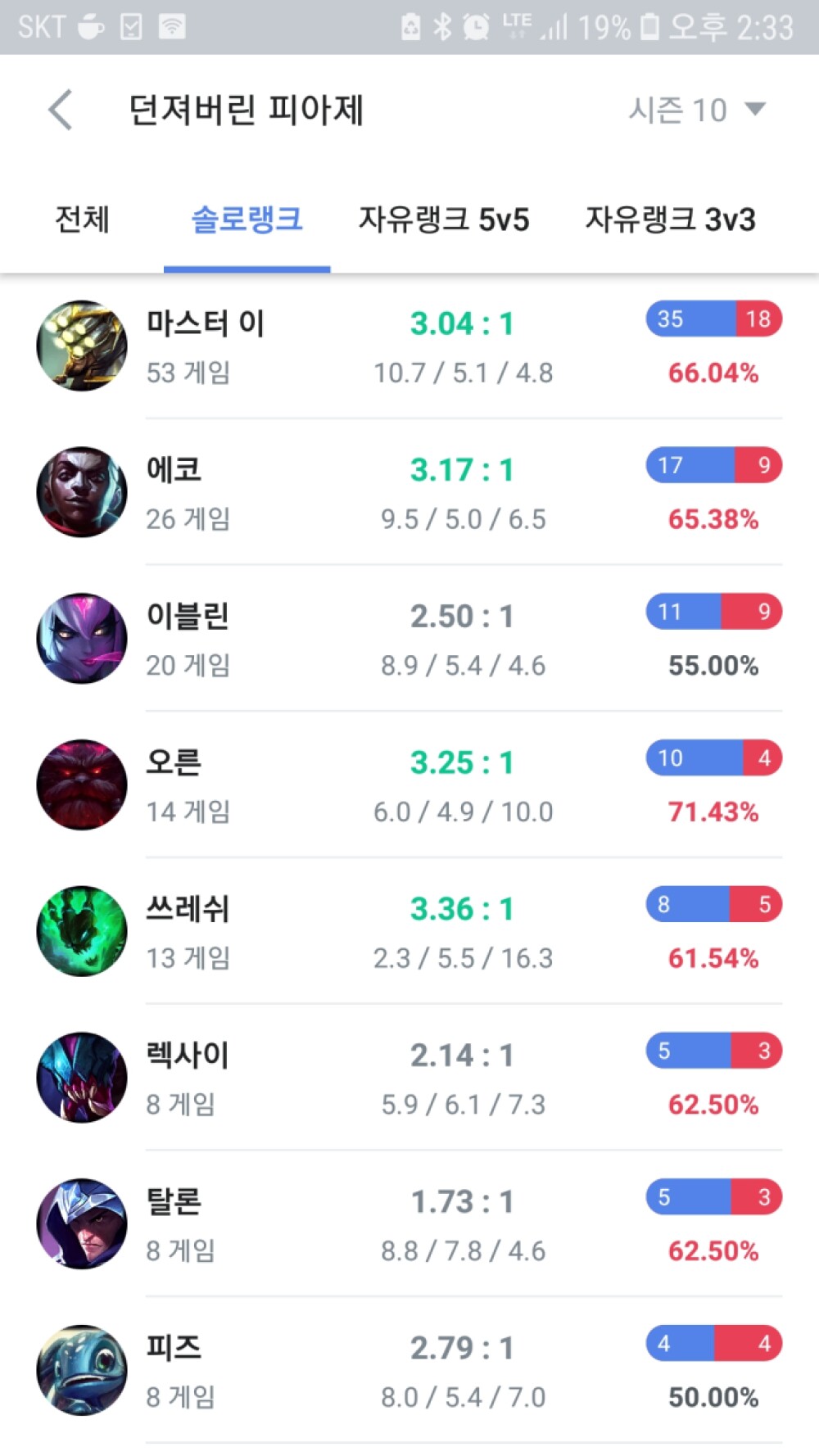Open the 마스터 이 champion row
The height and width of the screenshot is (1456, 819).
tap(409, 346)
